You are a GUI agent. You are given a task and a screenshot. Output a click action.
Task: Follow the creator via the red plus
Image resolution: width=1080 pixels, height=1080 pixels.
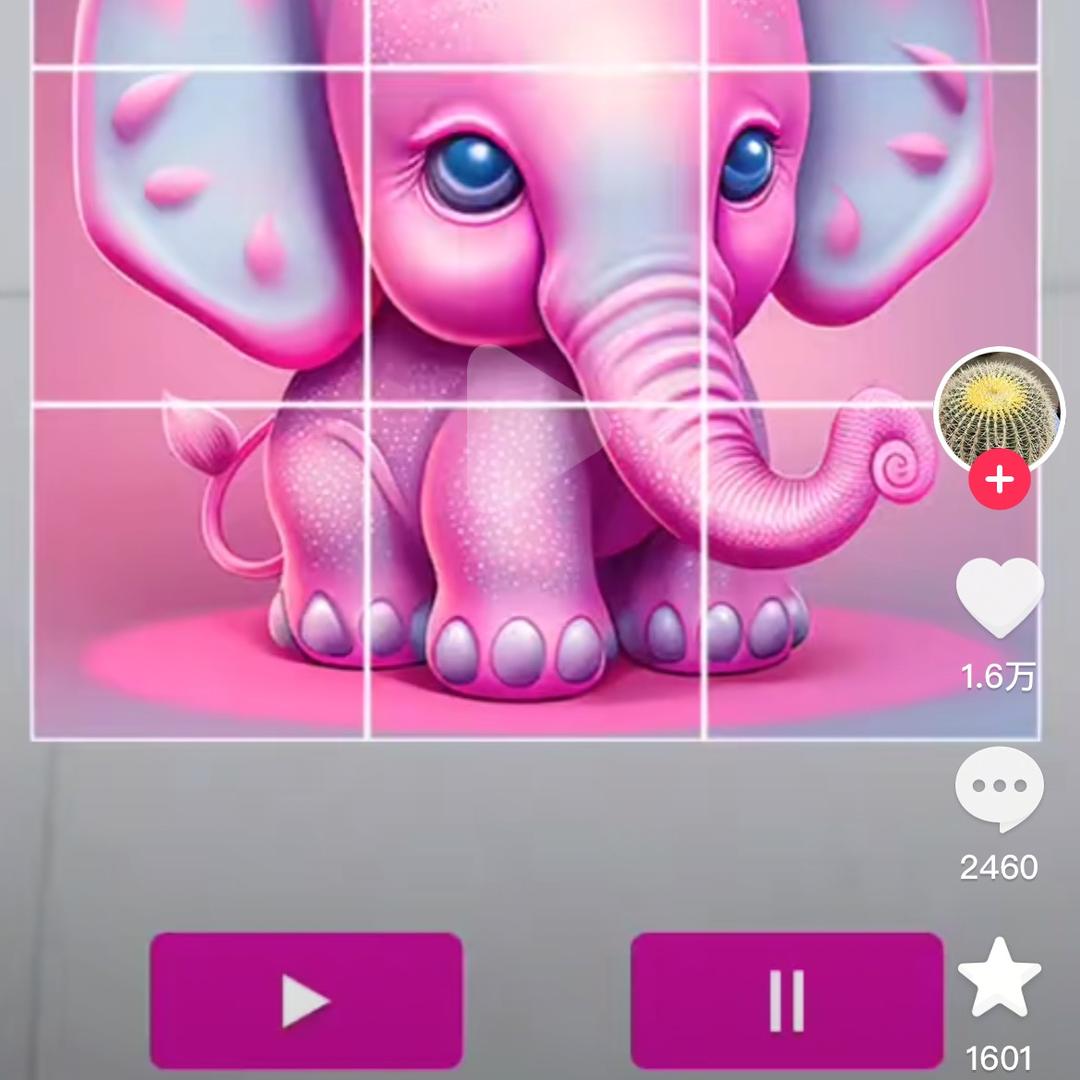999,480
